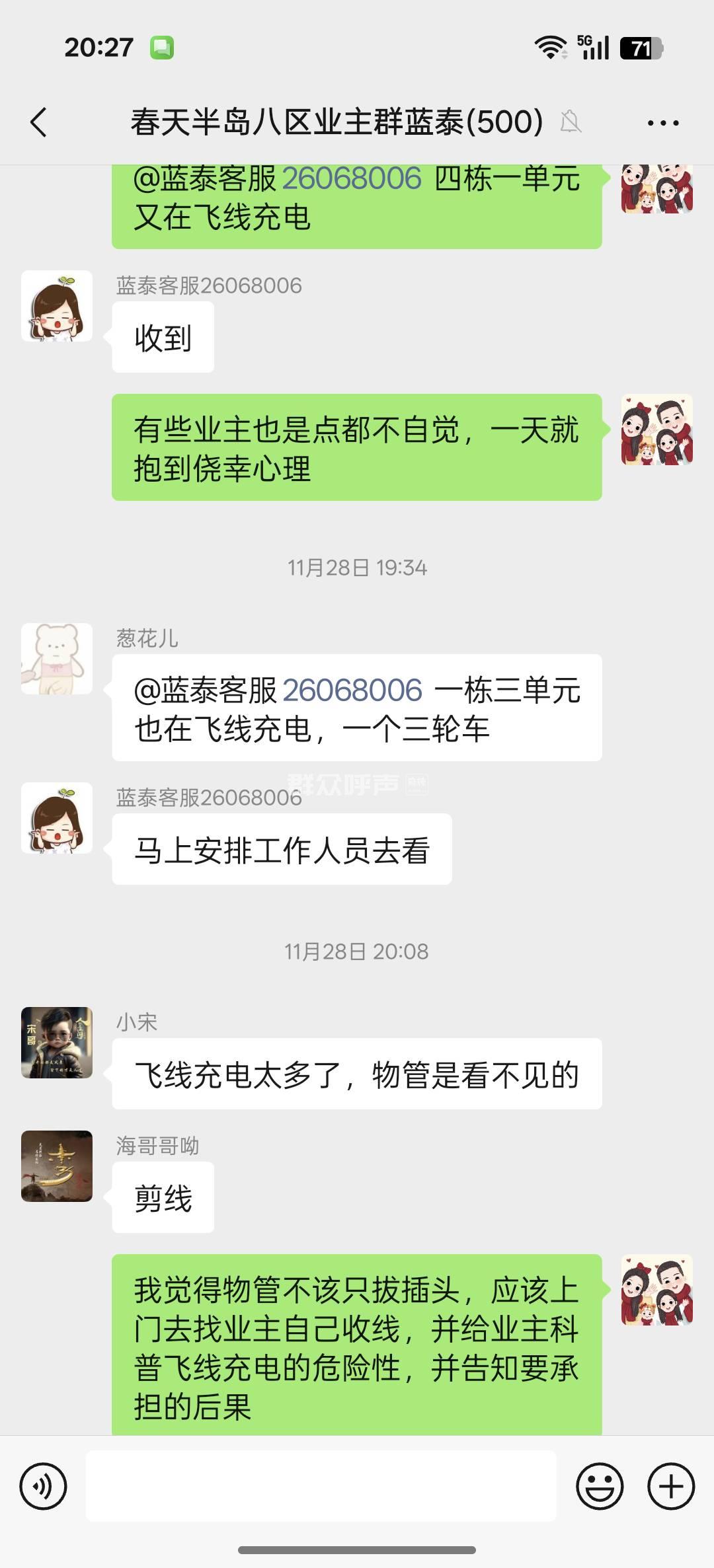Open 小宋's profile avatar
Image resolution: width=714 pixels, height=1568 pixels.
(57, 1043)
